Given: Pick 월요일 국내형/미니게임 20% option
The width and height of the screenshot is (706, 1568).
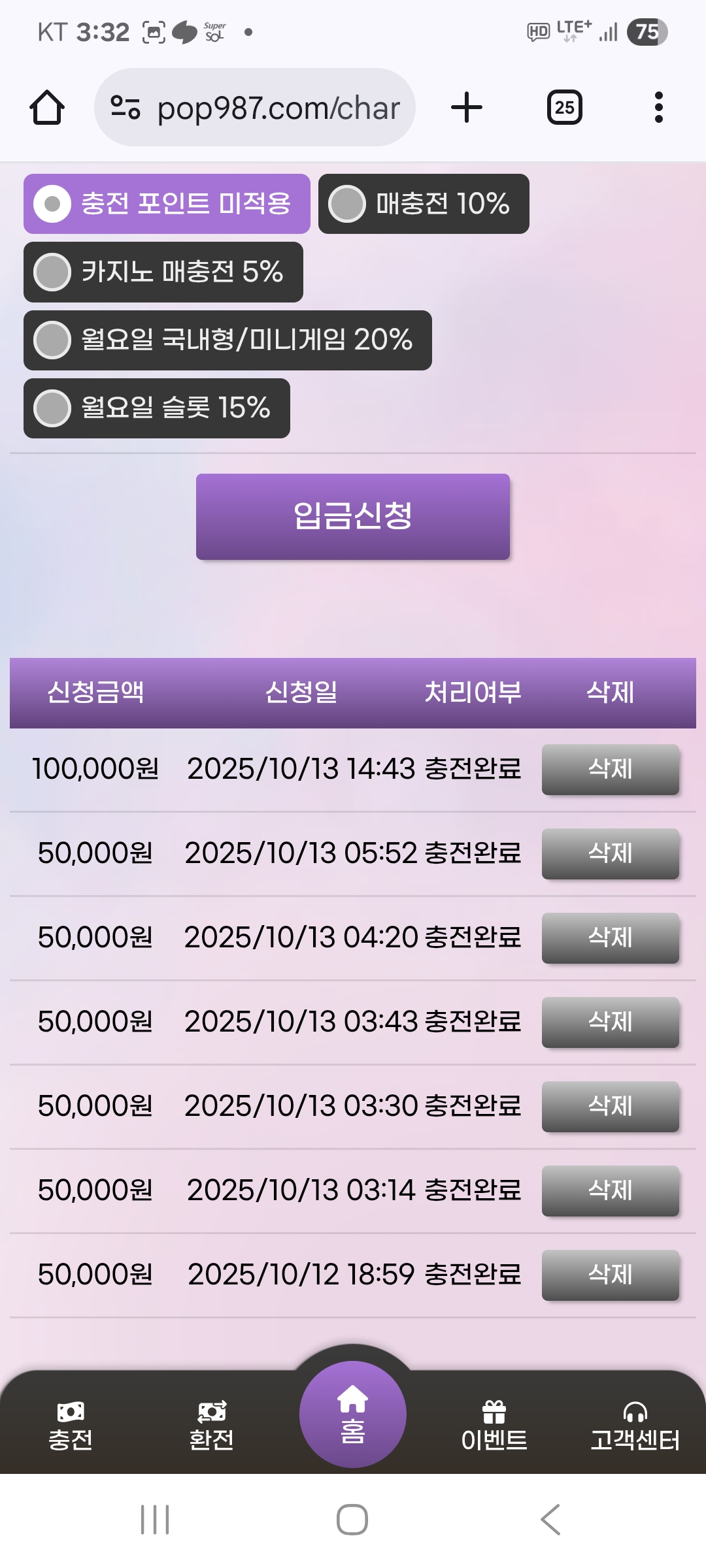Looking at the screenshot, I should (227, 340).
